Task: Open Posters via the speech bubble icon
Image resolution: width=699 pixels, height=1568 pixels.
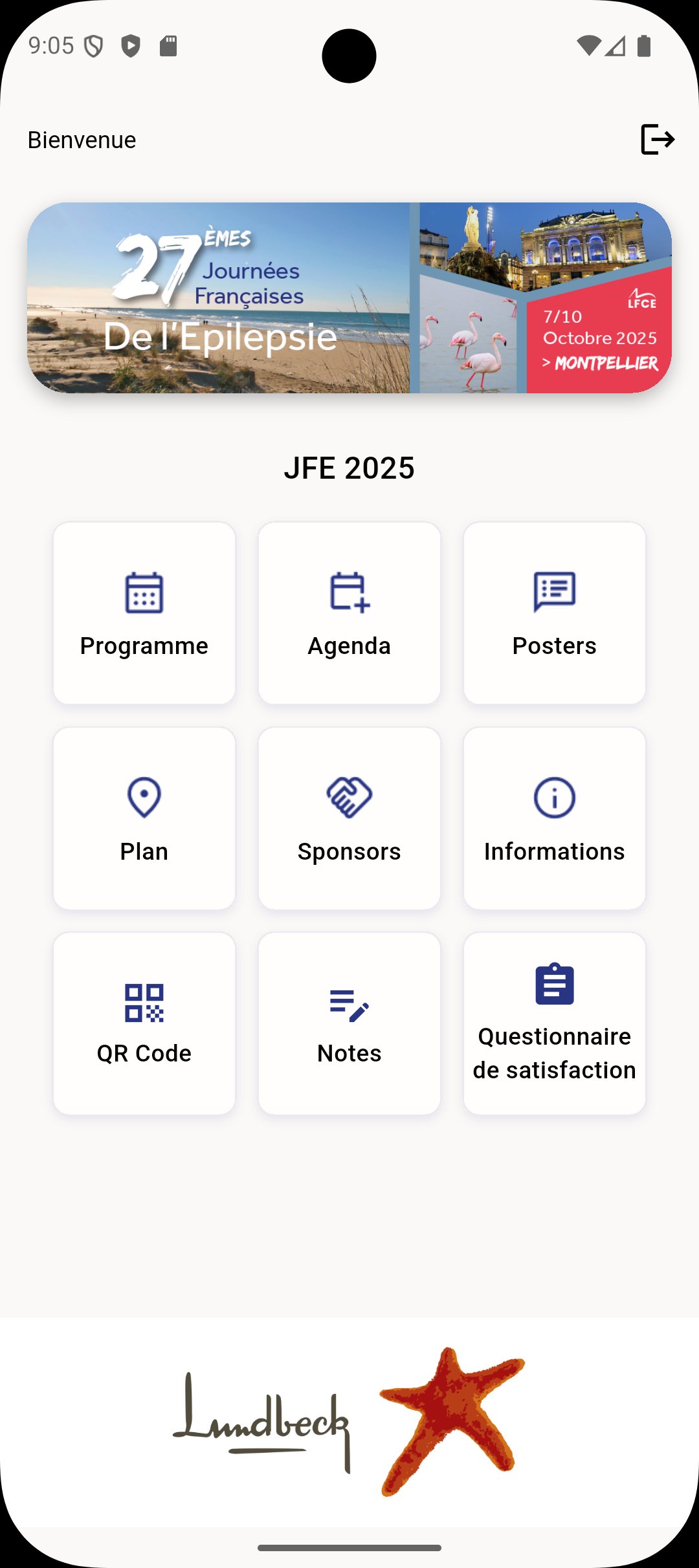Action: point(554,591)
